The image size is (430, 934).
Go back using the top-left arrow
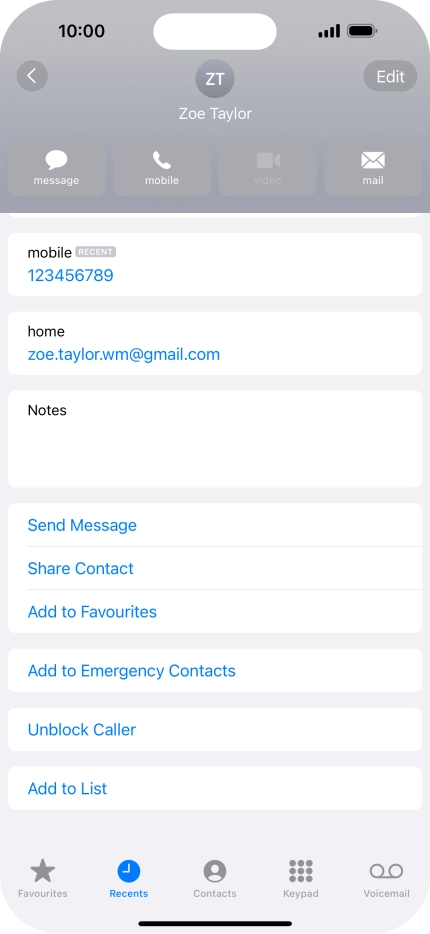point(32,76)
